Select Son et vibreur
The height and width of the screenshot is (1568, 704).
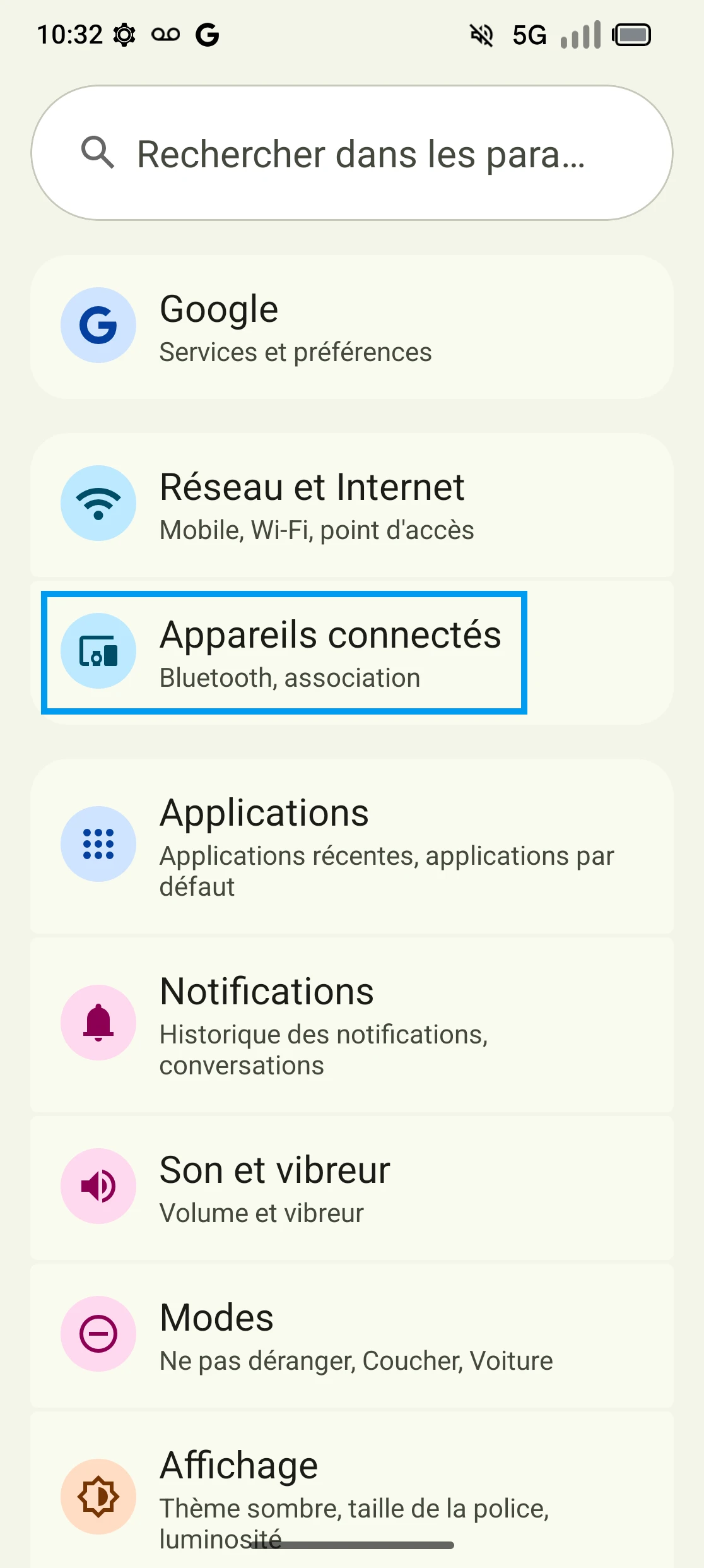[x=351, y=1187]
